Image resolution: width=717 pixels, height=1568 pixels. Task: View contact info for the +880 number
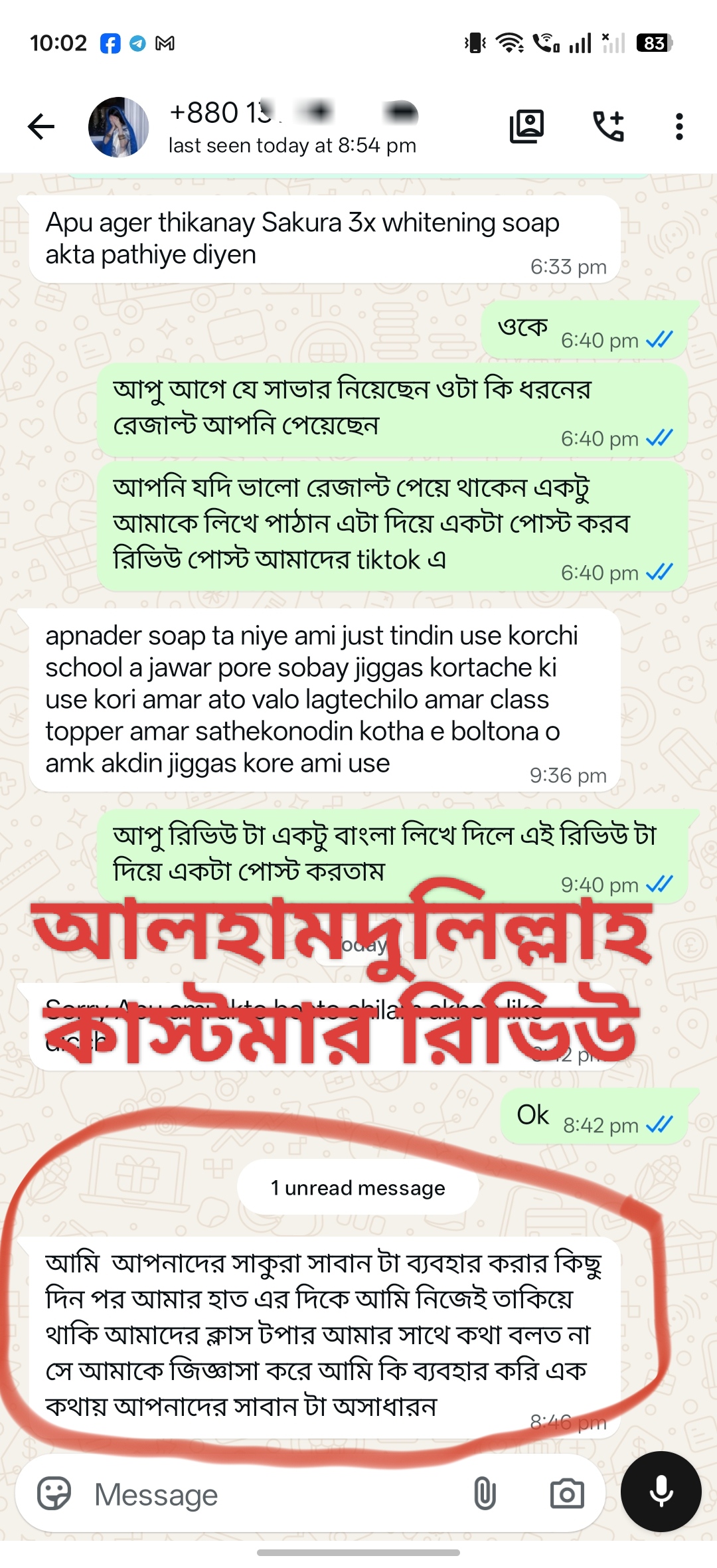(293, 127)
